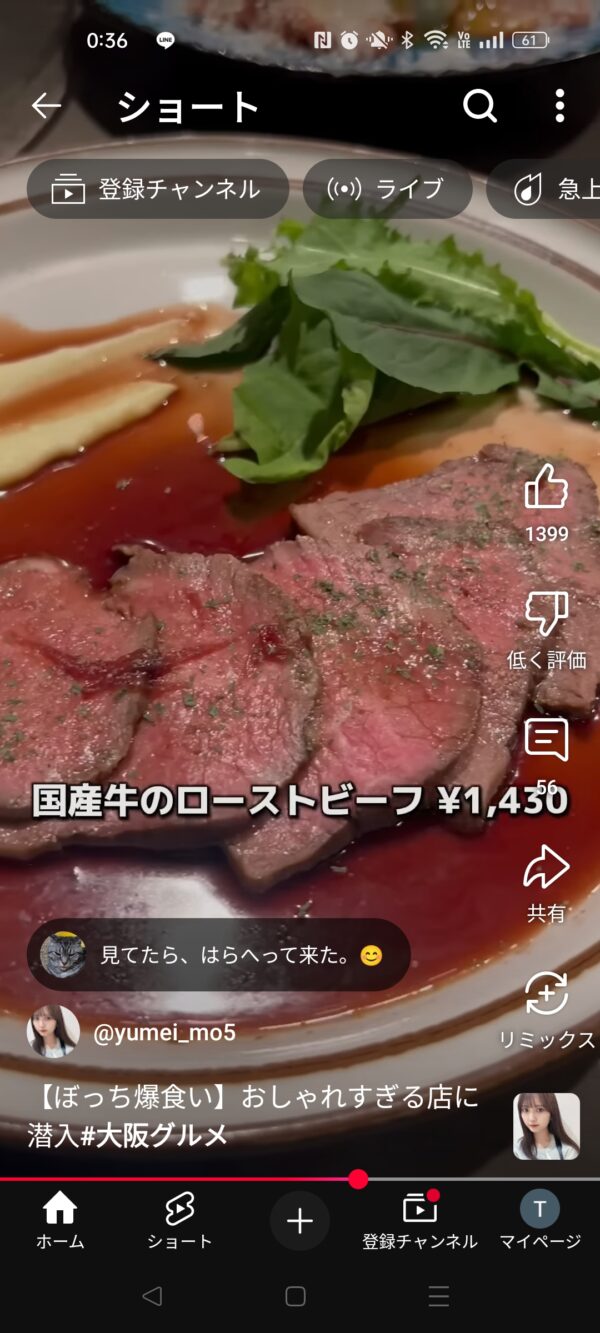Create new content with the plus button
The image size is (600, 1333).
300,1221
